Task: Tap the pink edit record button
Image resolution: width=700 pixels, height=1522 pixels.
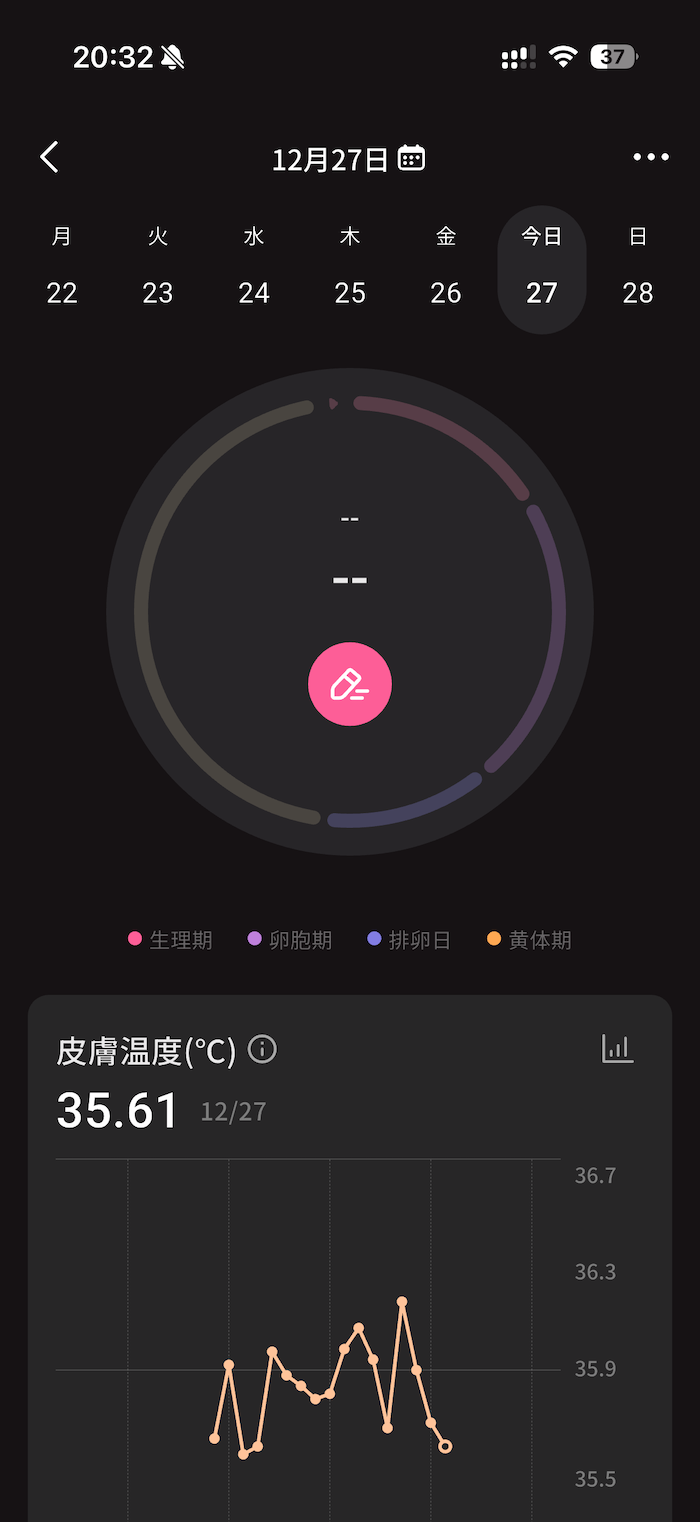Action: 350,685
